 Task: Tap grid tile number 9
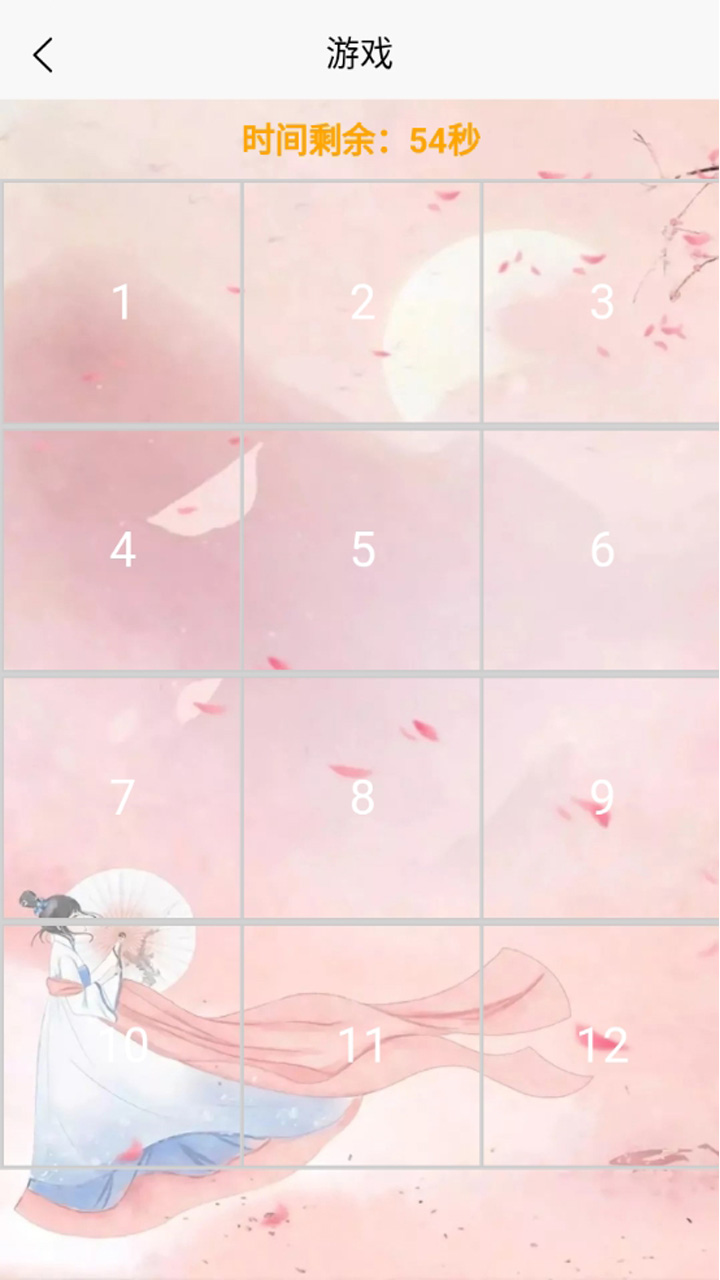601,797
